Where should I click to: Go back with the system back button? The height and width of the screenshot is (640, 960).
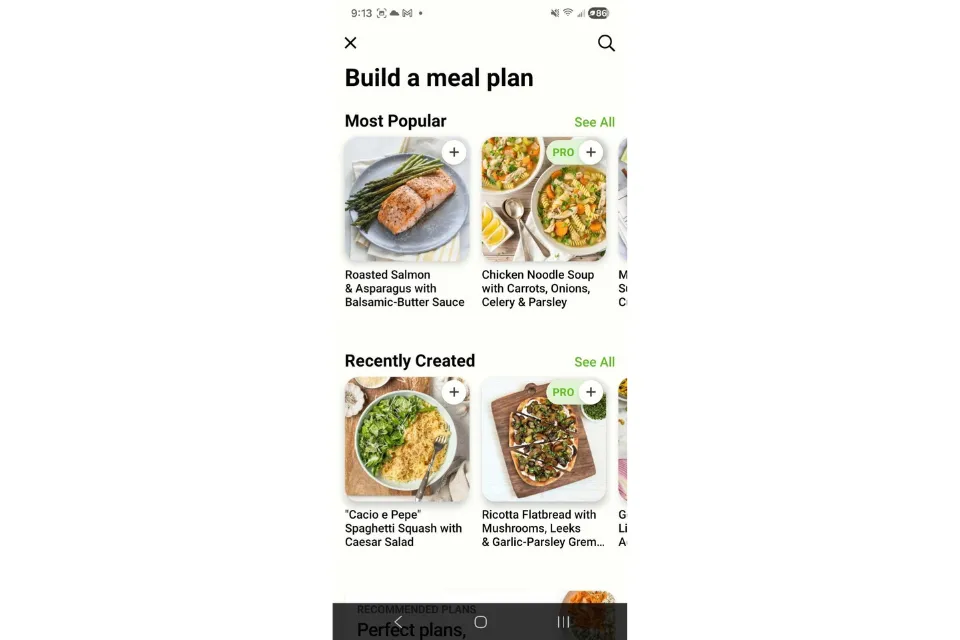pos(398,622)
